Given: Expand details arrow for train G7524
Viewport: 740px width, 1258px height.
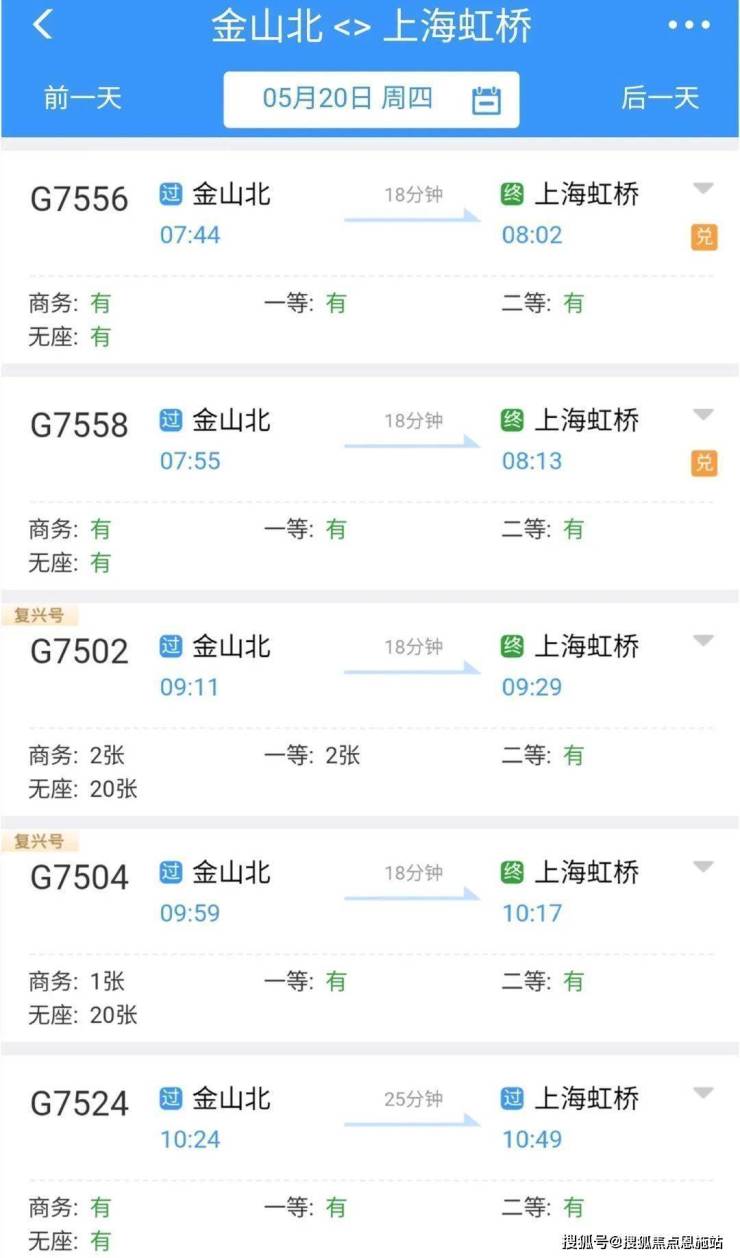Looking at the screenshot, I should tap(703, 1092).
